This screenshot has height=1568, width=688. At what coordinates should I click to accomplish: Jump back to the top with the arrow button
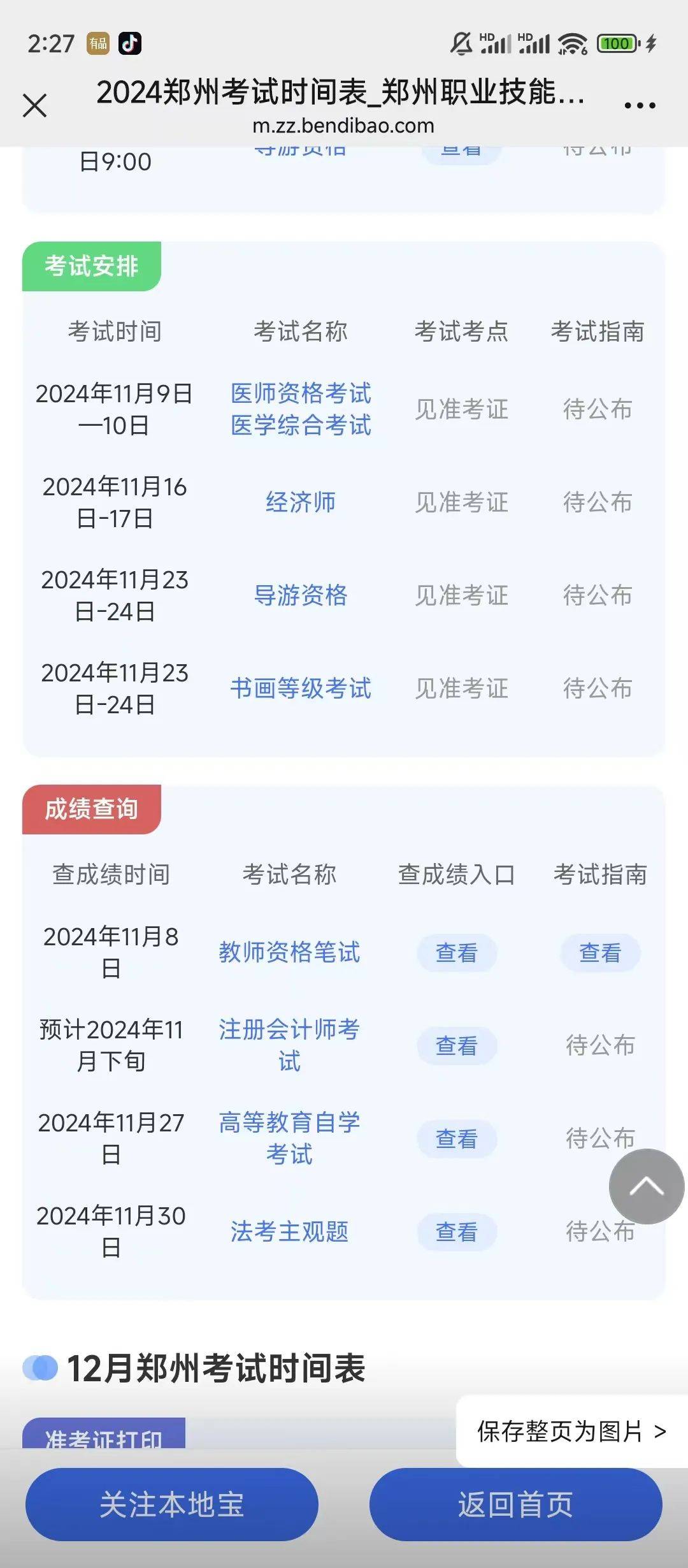coord(647,1186)
